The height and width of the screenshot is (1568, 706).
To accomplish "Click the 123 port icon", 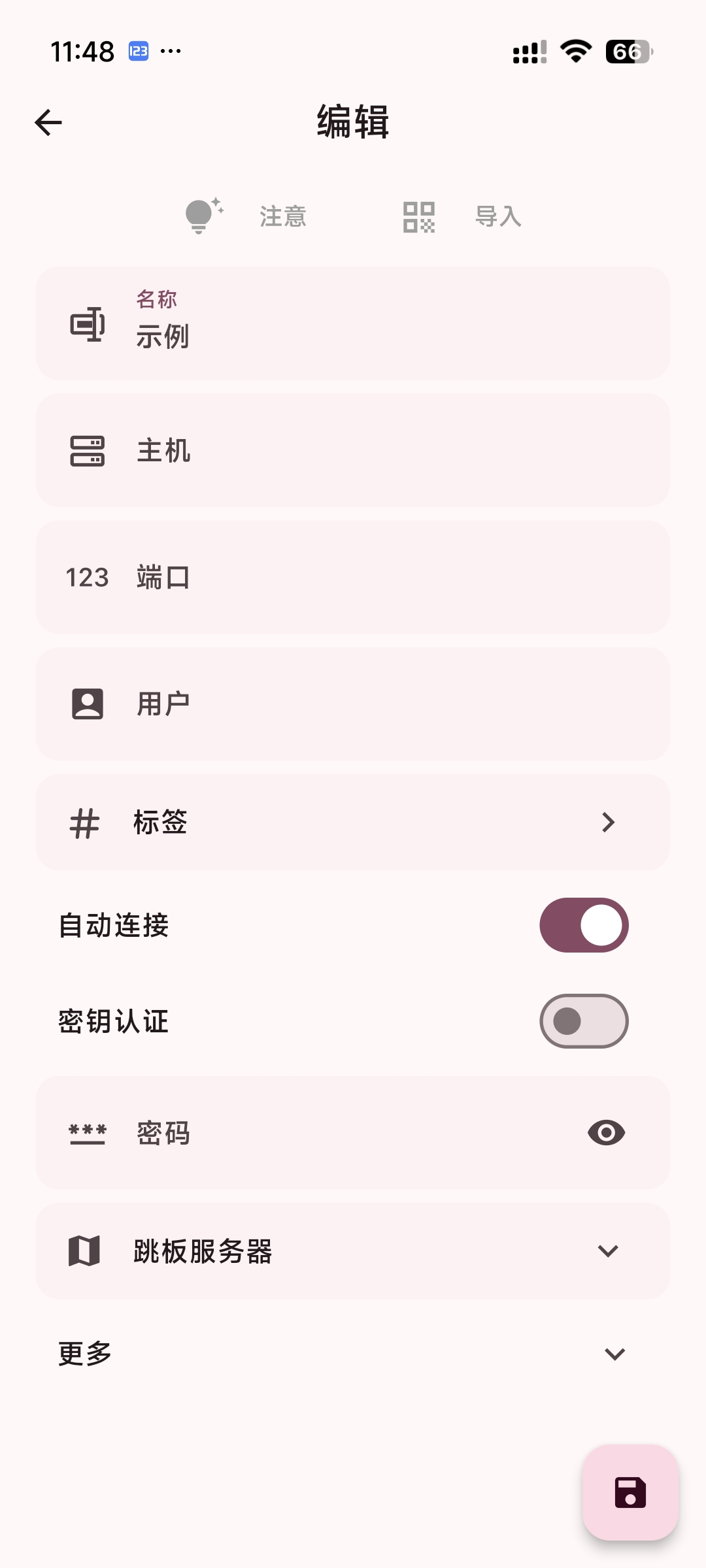I will point(87,577).
